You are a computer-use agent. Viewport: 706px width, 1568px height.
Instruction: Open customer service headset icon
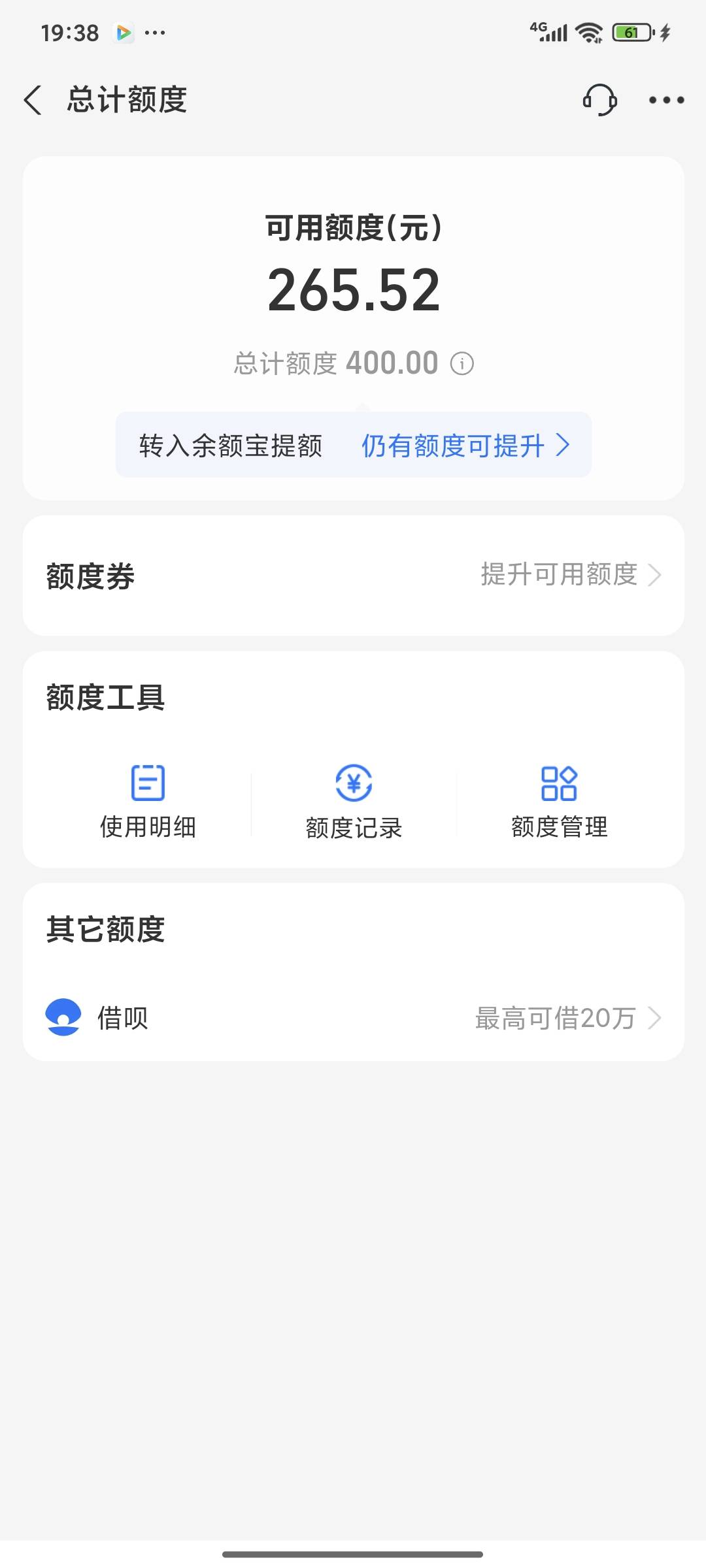[599, 100]
